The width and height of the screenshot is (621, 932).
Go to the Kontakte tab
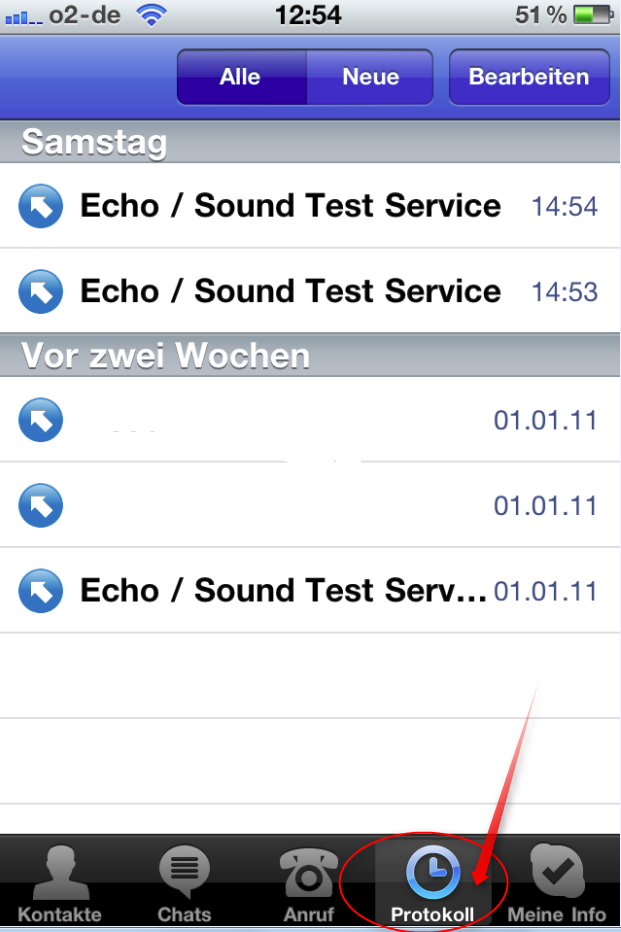[59, 883]
